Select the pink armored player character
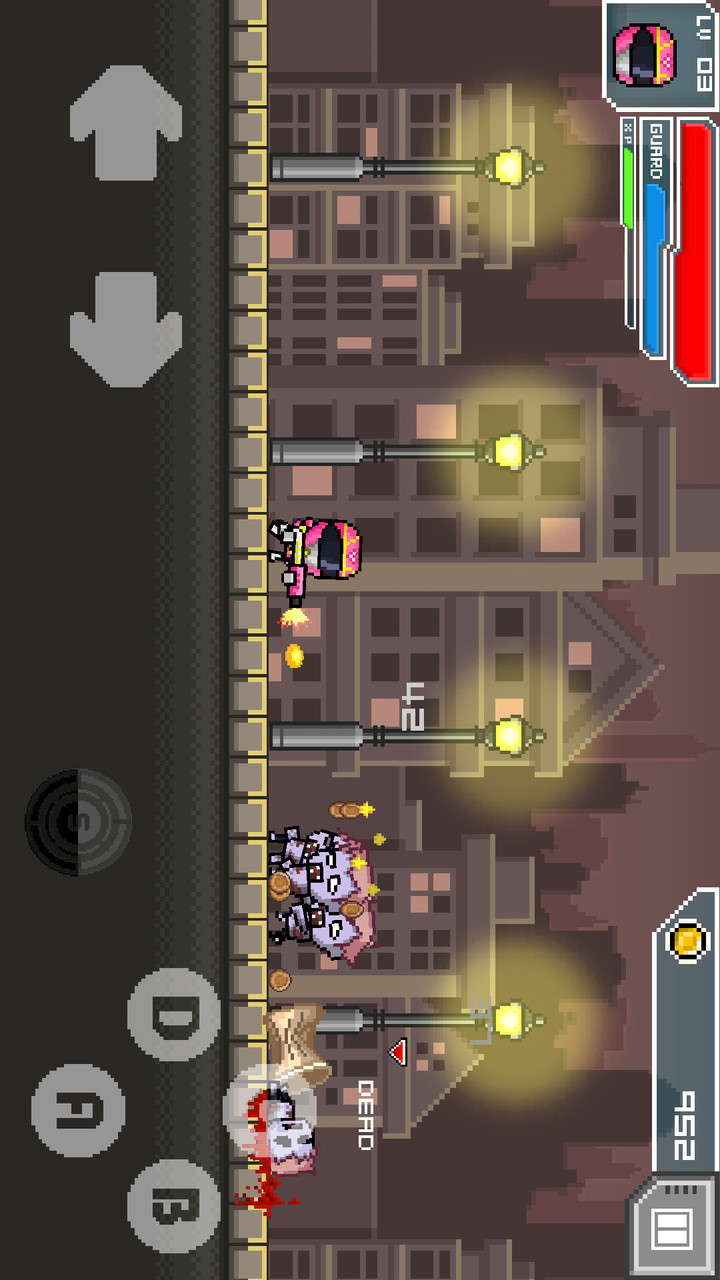 point(320,550)
